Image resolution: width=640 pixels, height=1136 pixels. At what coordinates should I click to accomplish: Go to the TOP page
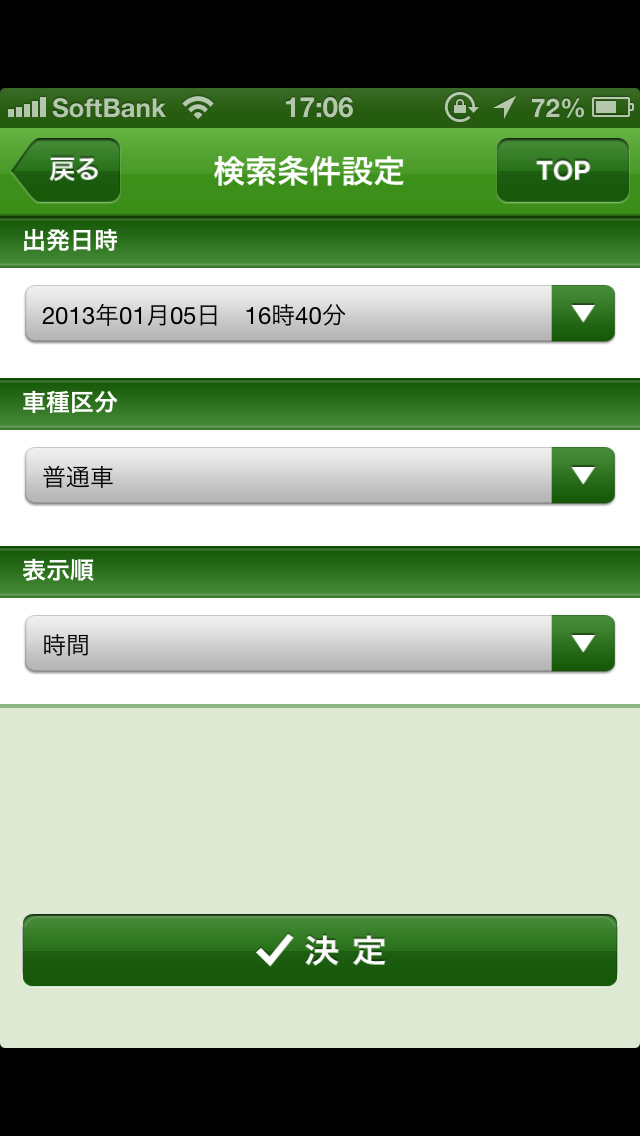click(562, 171)
